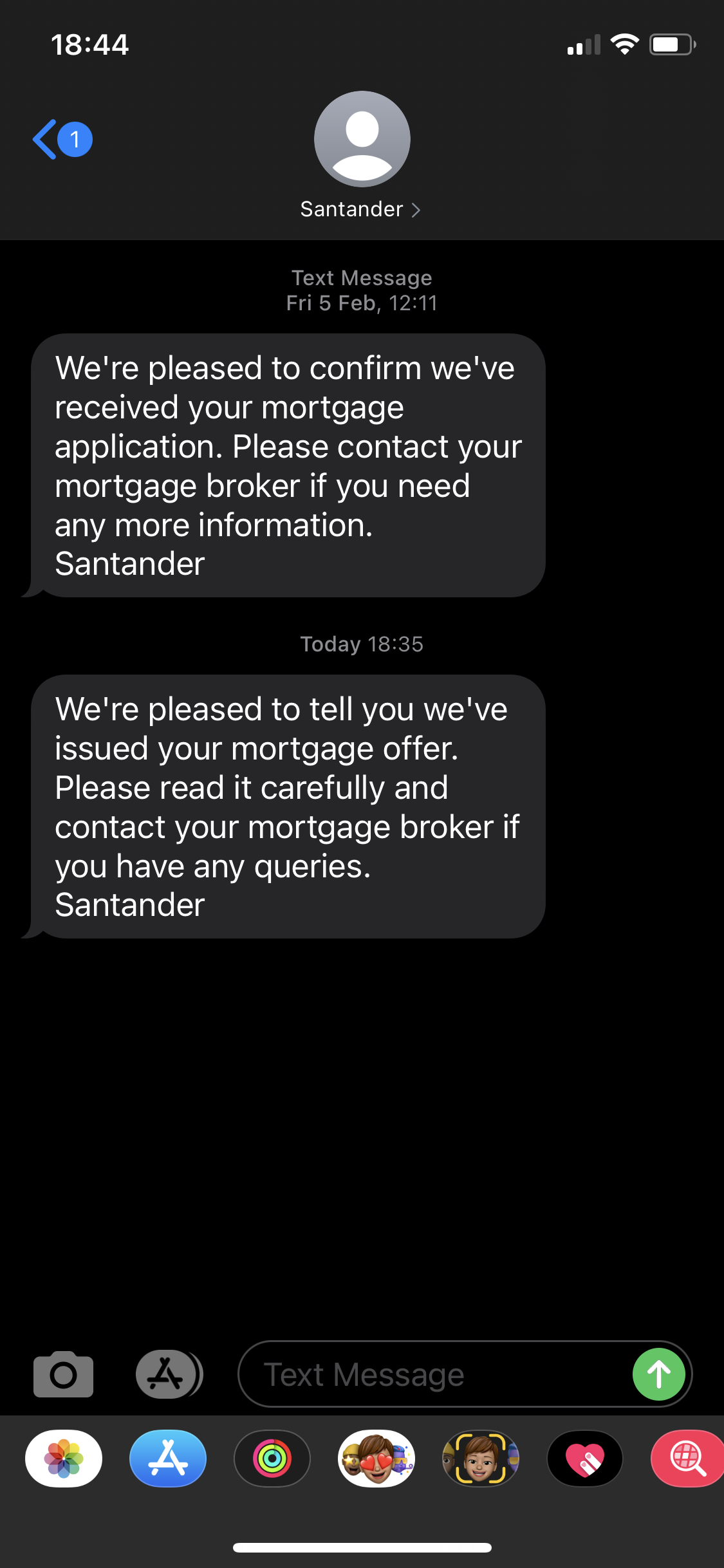Screen dimensions: 724x1568
Task: Open Digital Touch heart app
Action: point(585,1459)
